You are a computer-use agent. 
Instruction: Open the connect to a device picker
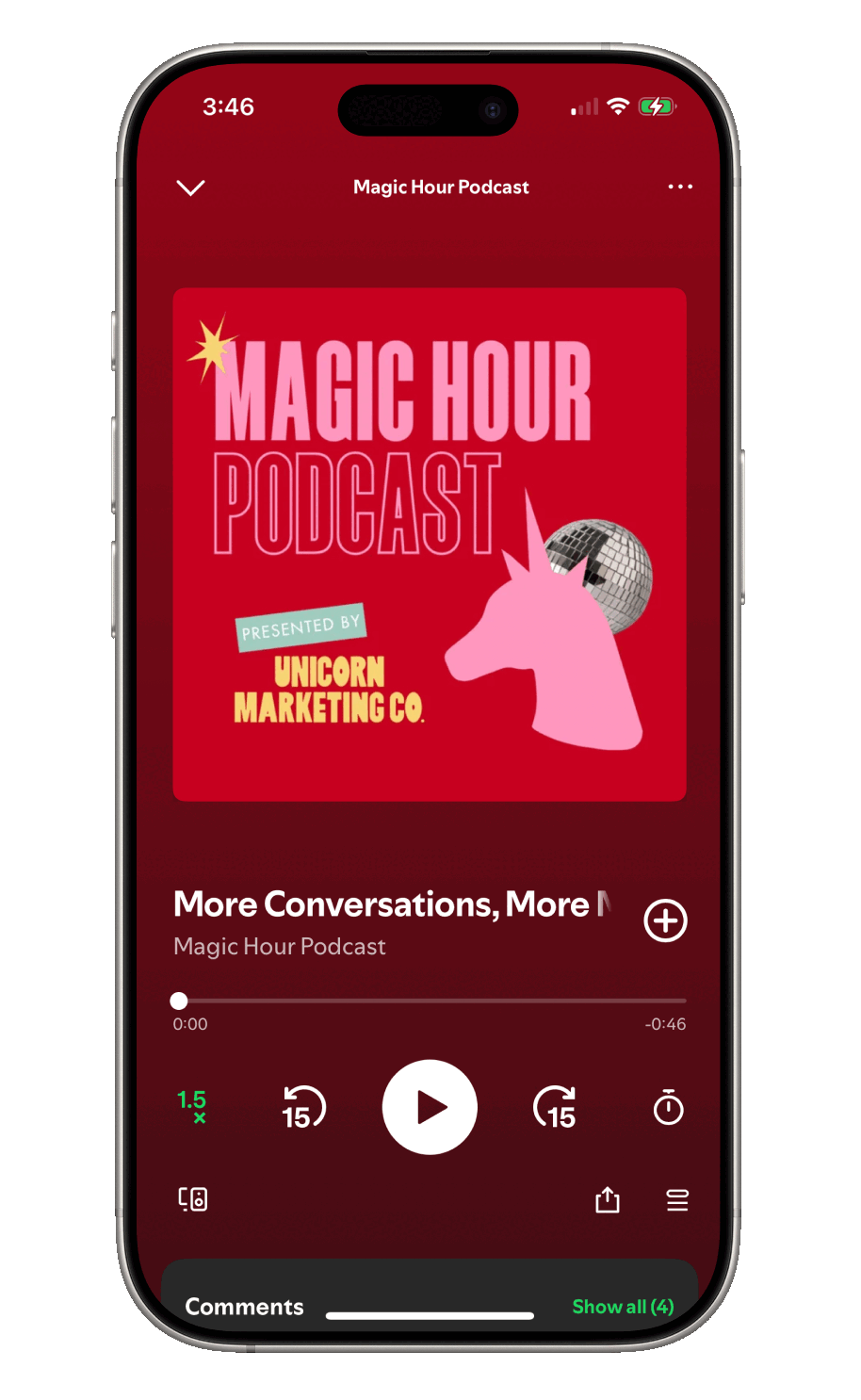point(193,1199)
